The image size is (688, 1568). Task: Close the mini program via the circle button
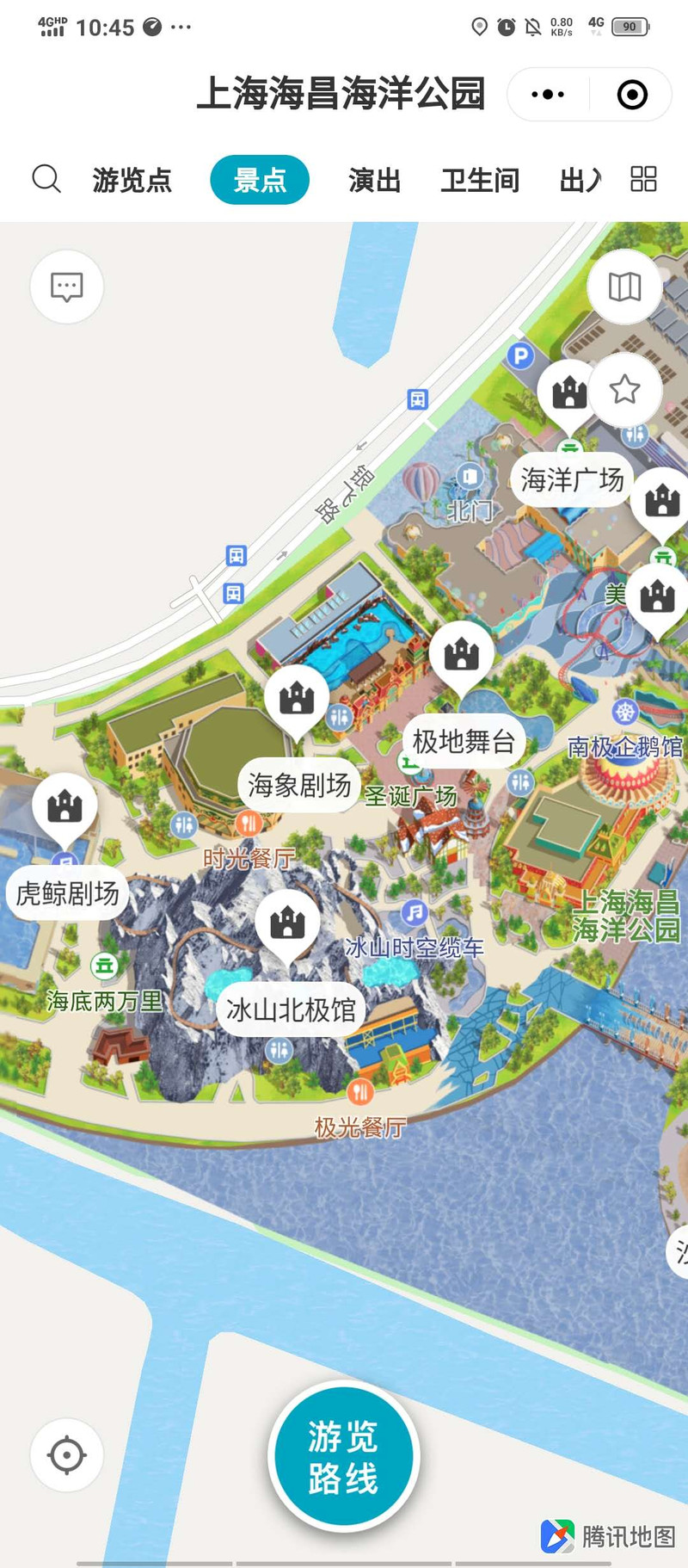(632, 95)
